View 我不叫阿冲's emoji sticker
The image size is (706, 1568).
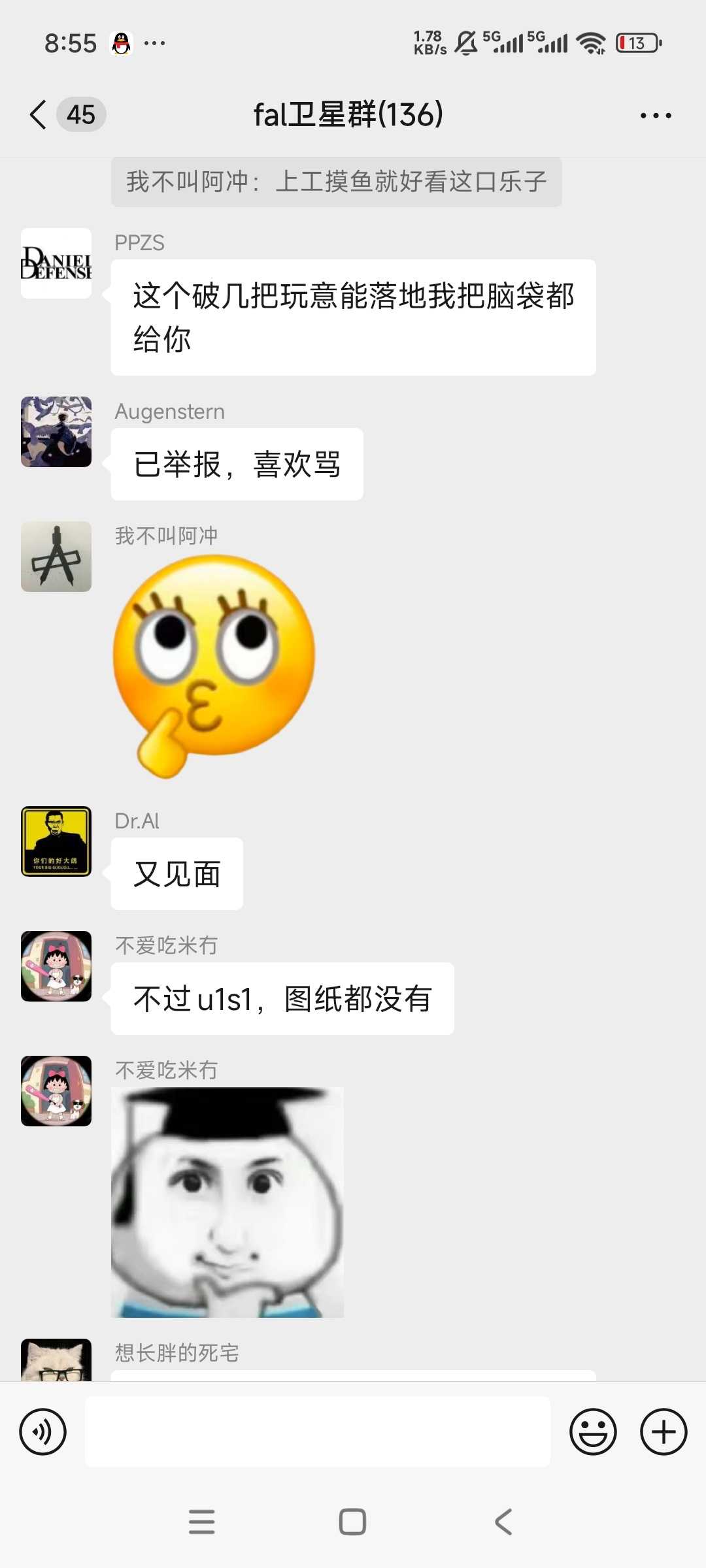pyautogui.click(x=214, y=666)
